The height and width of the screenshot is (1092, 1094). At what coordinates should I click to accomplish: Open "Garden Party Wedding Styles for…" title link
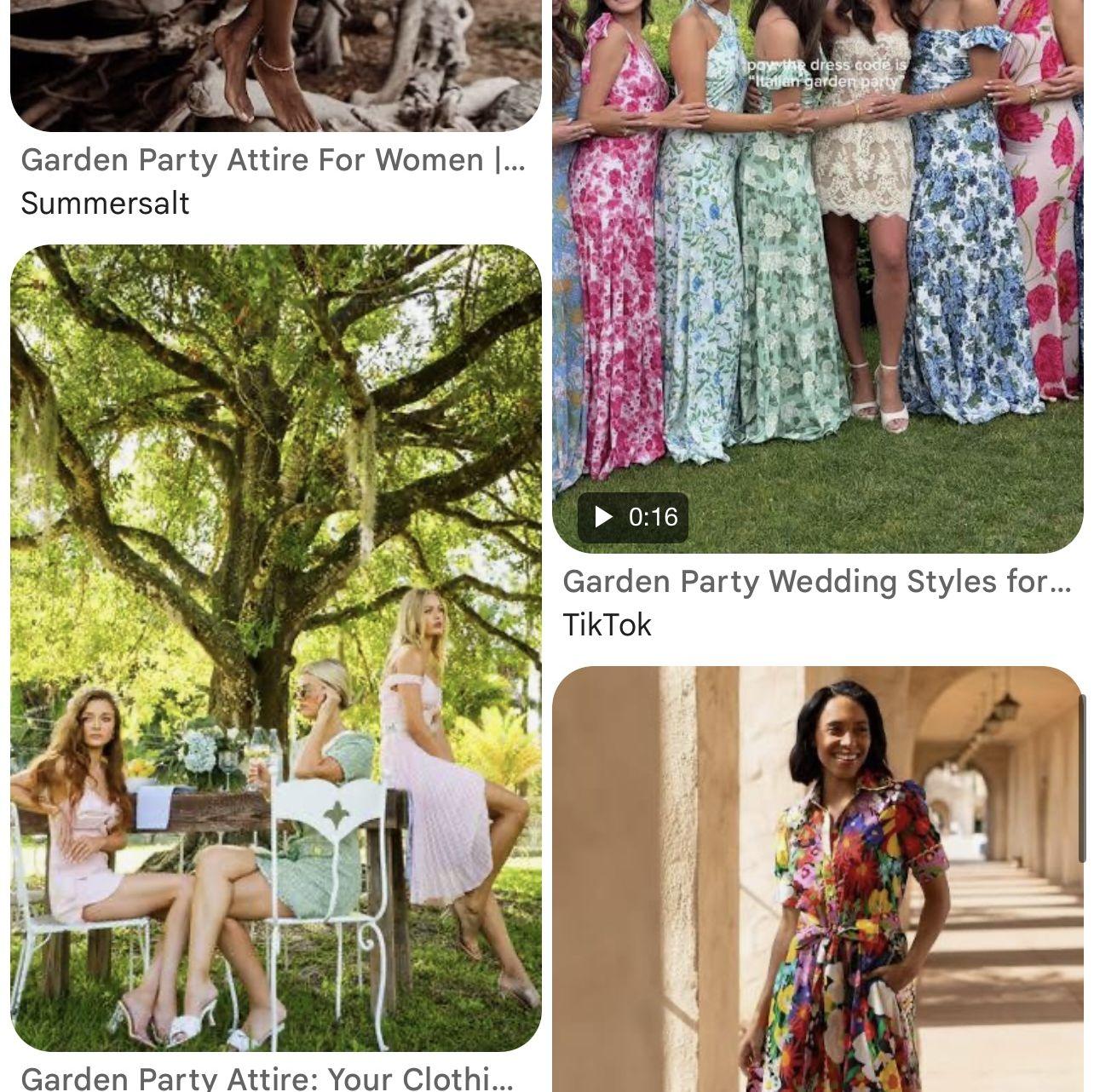(x=815, y=582)
